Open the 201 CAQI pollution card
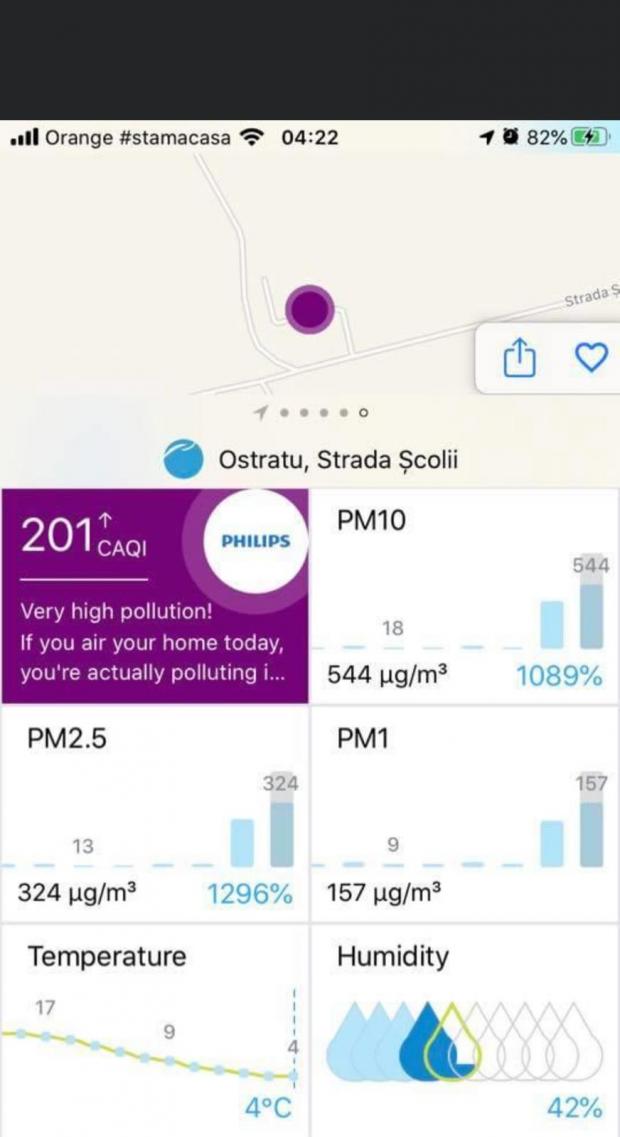Image resolution: width=620 pixels, height=1137 pixels. point(155,596)
